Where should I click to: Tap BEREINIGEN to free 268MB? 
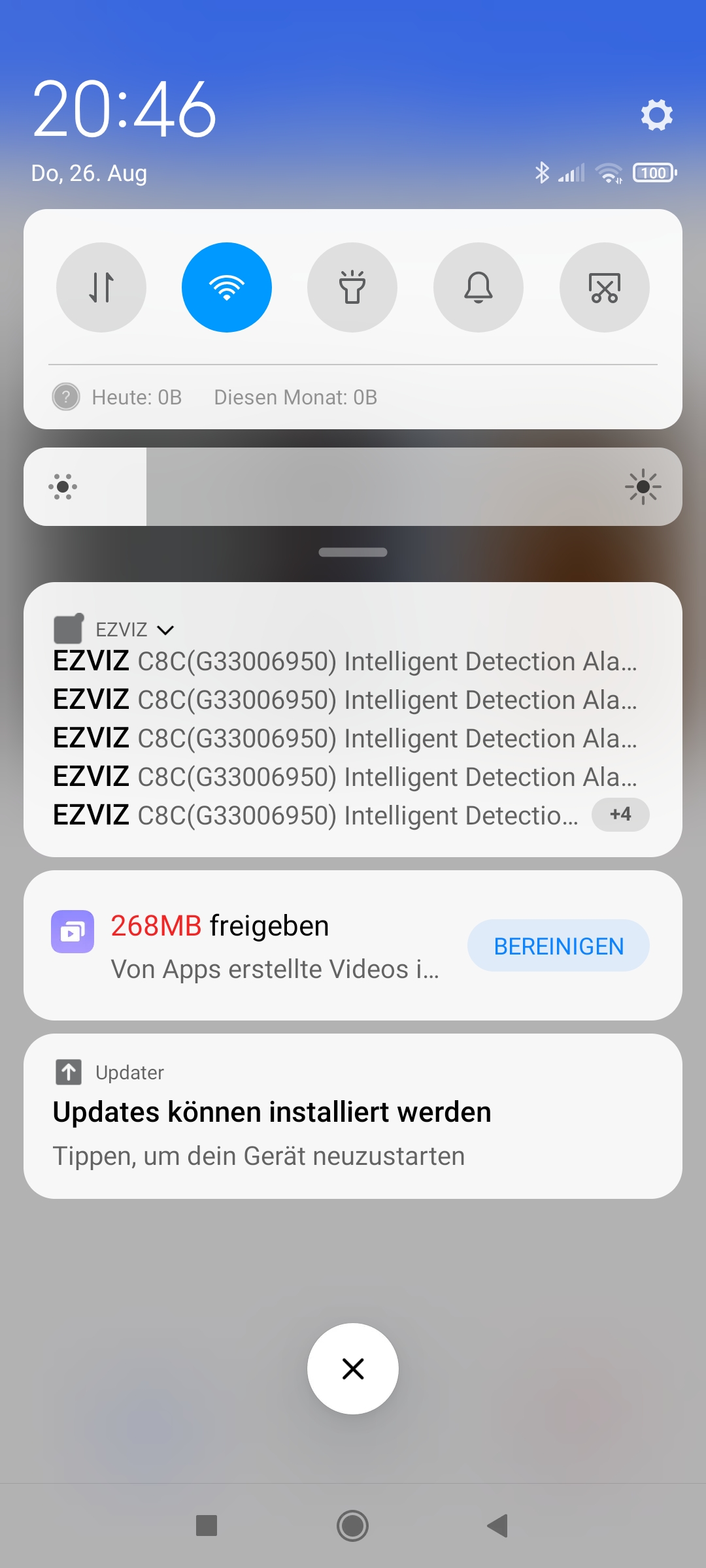click(558, 946)
